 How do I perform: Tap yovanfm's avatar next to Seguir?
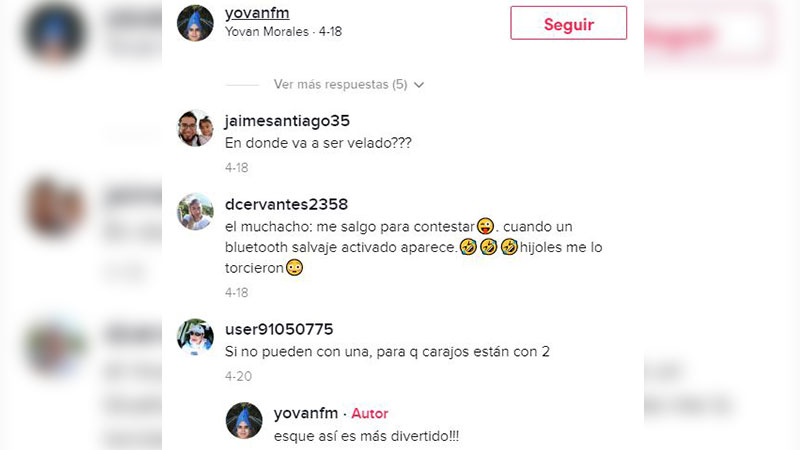tap(195, 23)
